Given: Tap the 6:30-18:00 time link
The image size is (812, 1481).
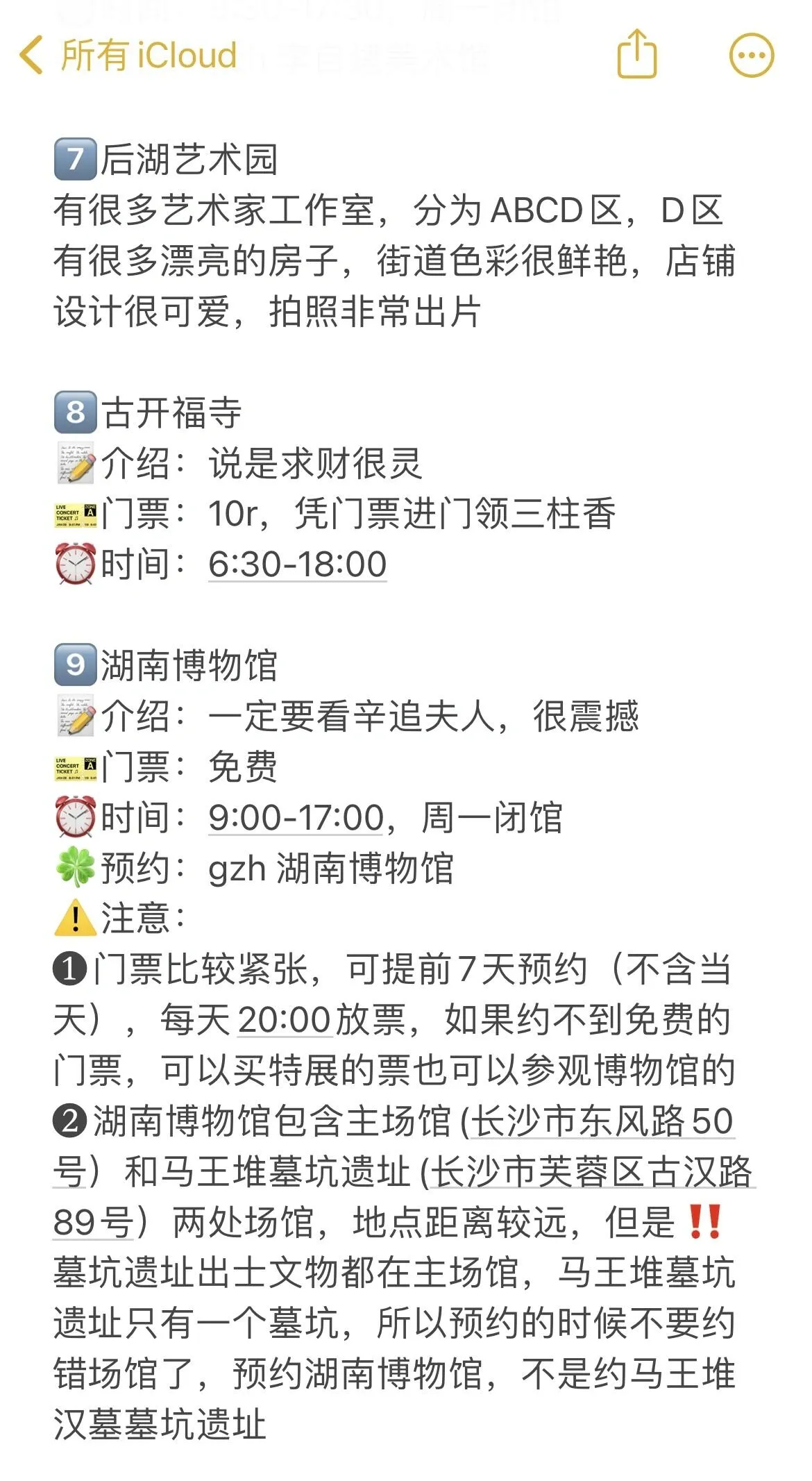Looking at the screenshot, I should click(297, 564).
